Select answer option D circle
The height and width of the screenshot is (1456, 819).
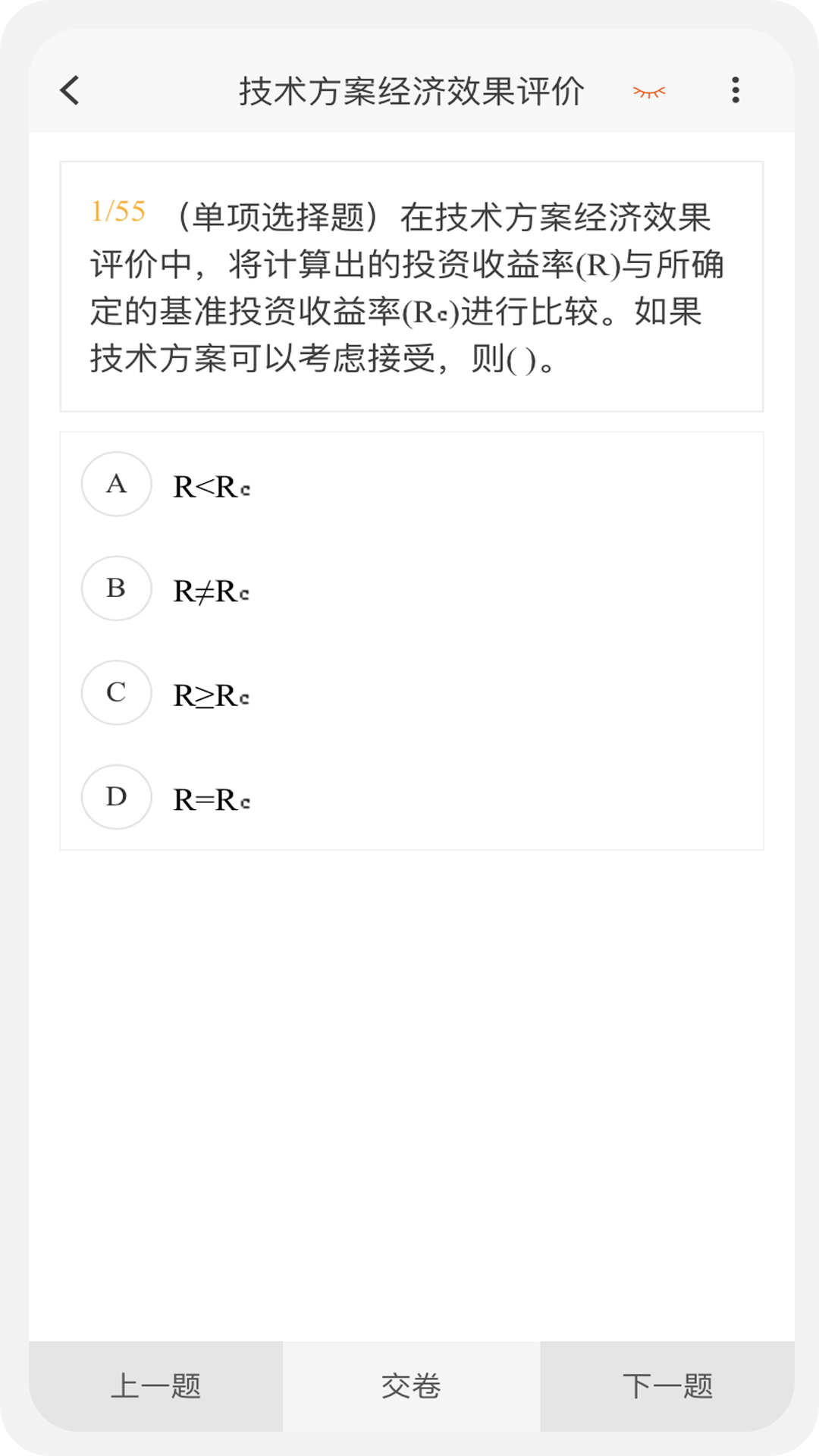click(x=115, y=797)
